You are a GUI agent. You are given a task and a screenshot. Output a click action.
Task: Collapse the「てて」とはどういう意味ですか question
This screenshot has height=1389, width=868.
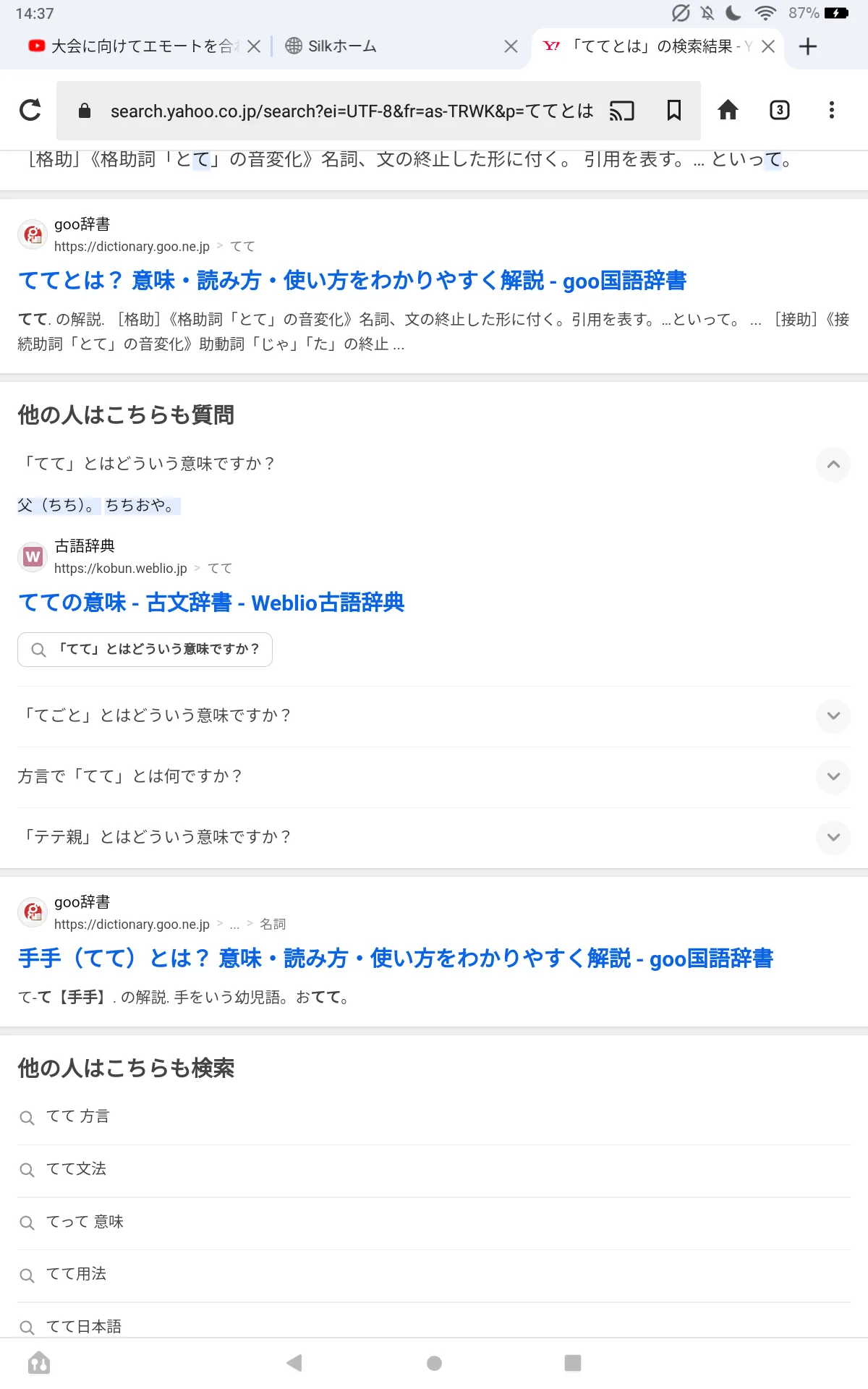click(833, 464)
